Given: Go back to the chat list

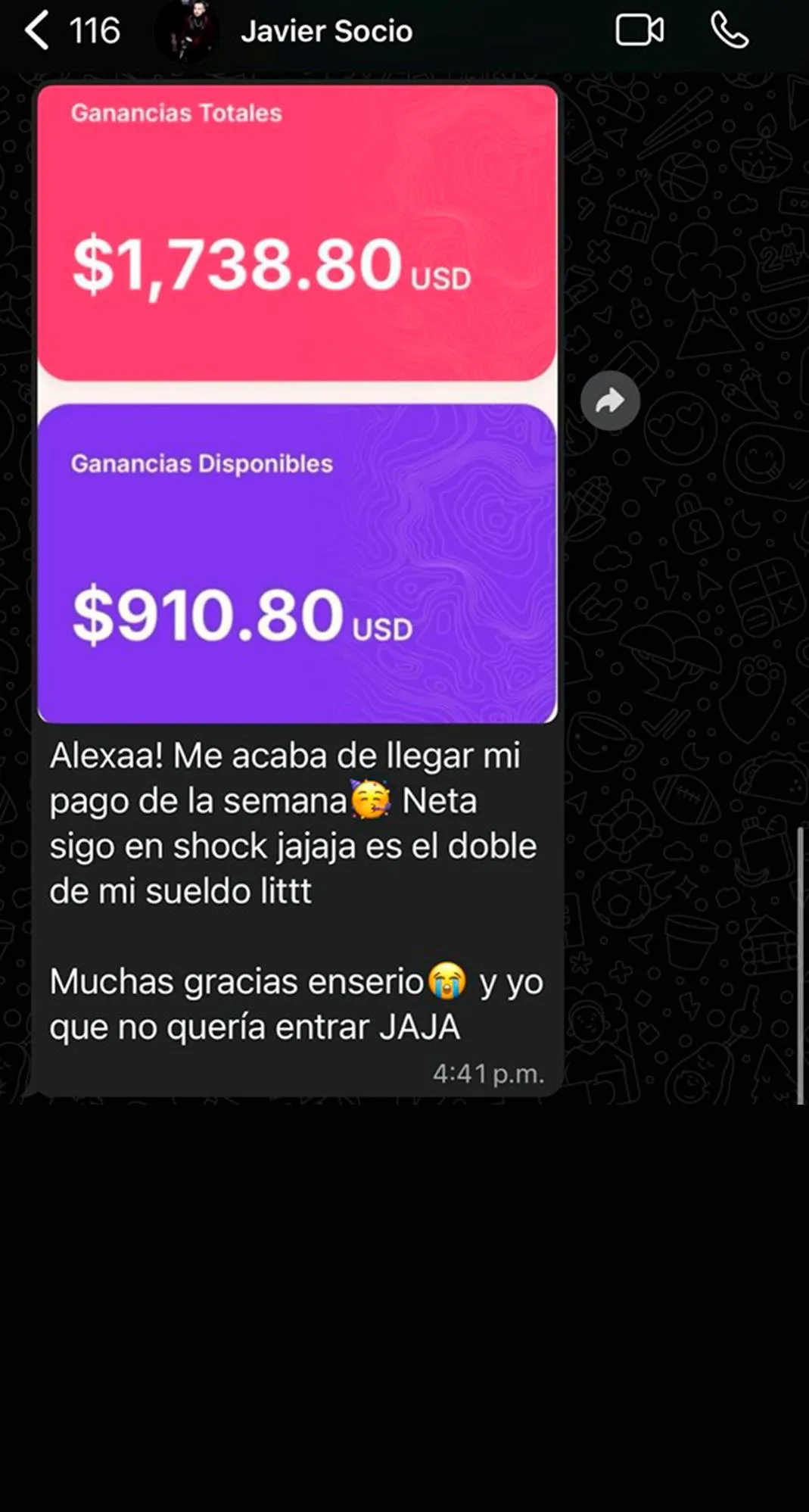Looking at the screenshot, I should (38, 32).
